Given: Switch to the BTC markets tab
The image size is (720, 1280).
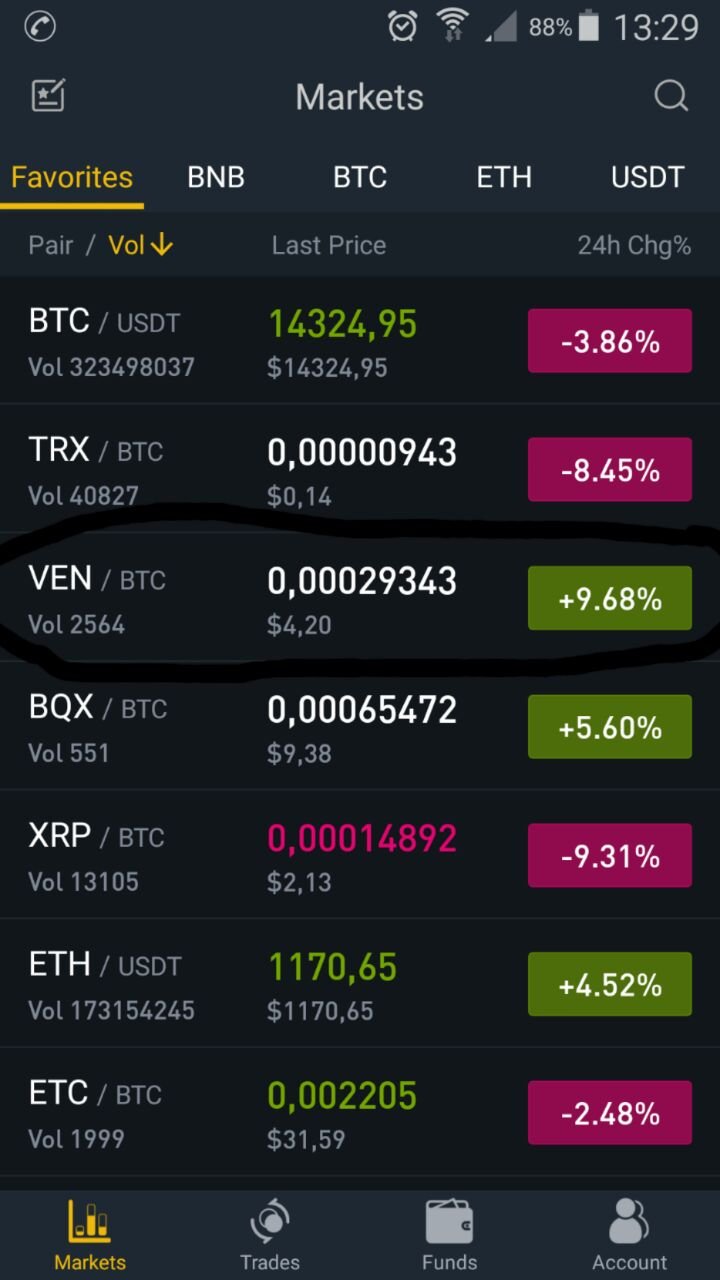Looking at the screenshot, I should coord(360,177).
